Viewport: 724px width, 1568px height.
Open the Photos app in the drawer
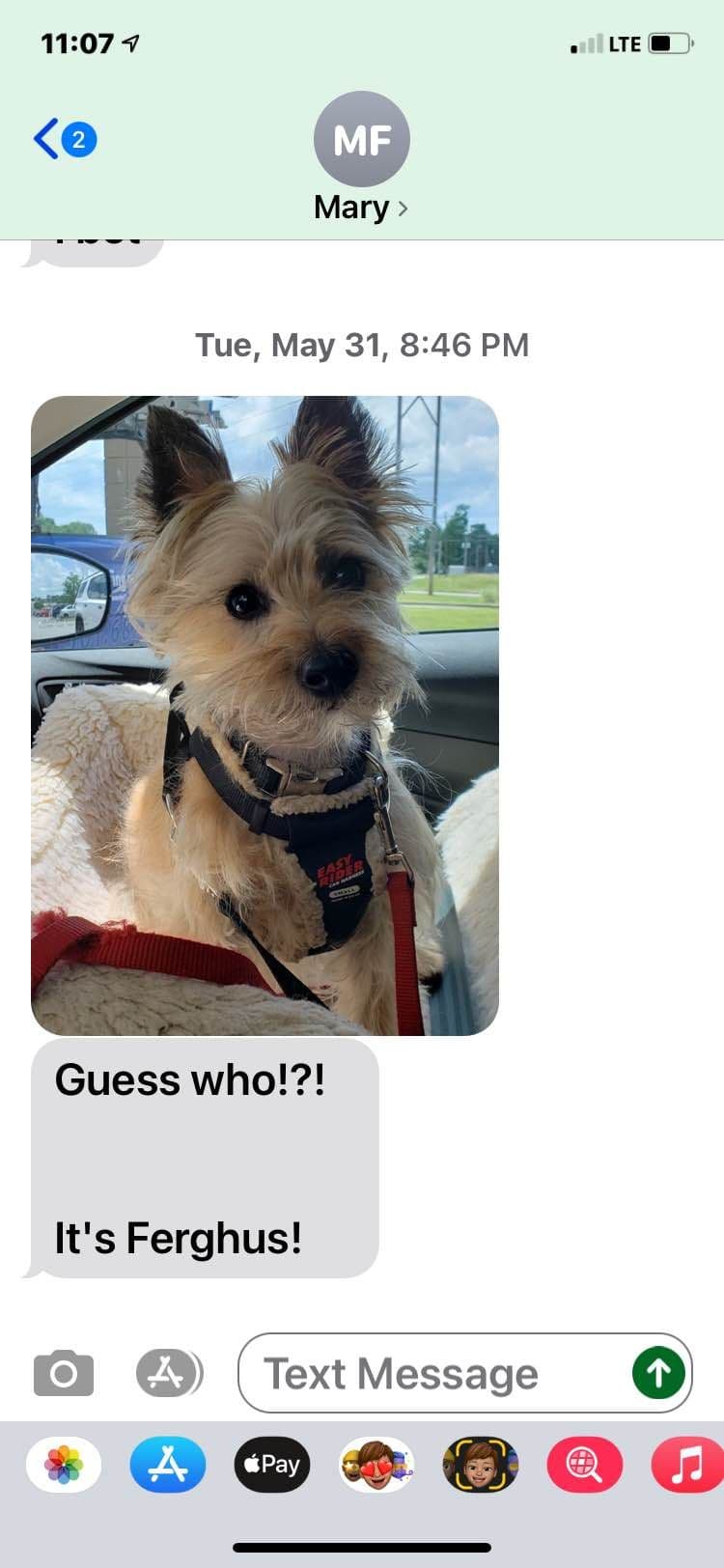[64, 1465]
